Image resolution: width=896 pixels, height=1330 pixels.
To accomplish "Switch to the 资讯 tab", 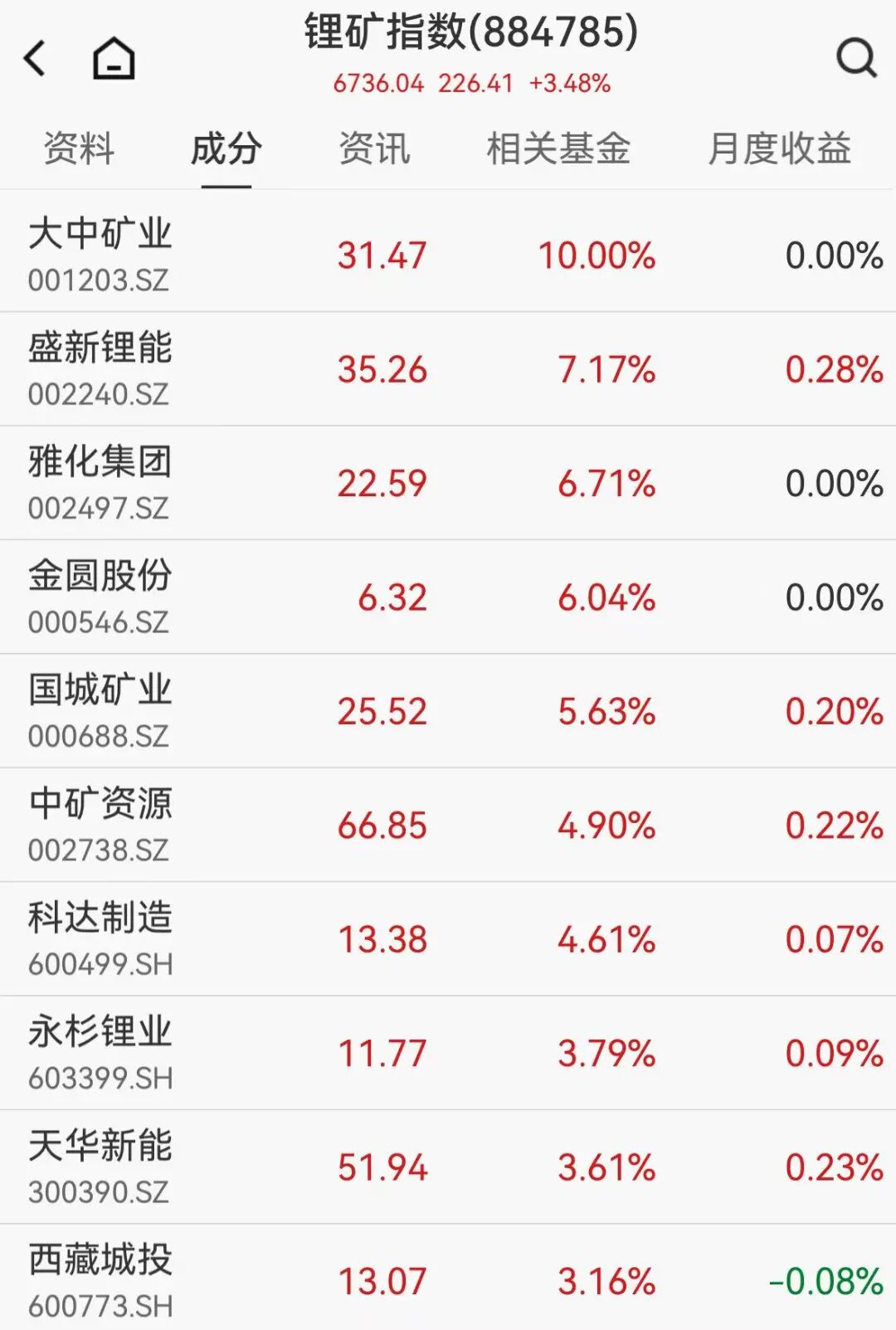I will click(374, 149).
